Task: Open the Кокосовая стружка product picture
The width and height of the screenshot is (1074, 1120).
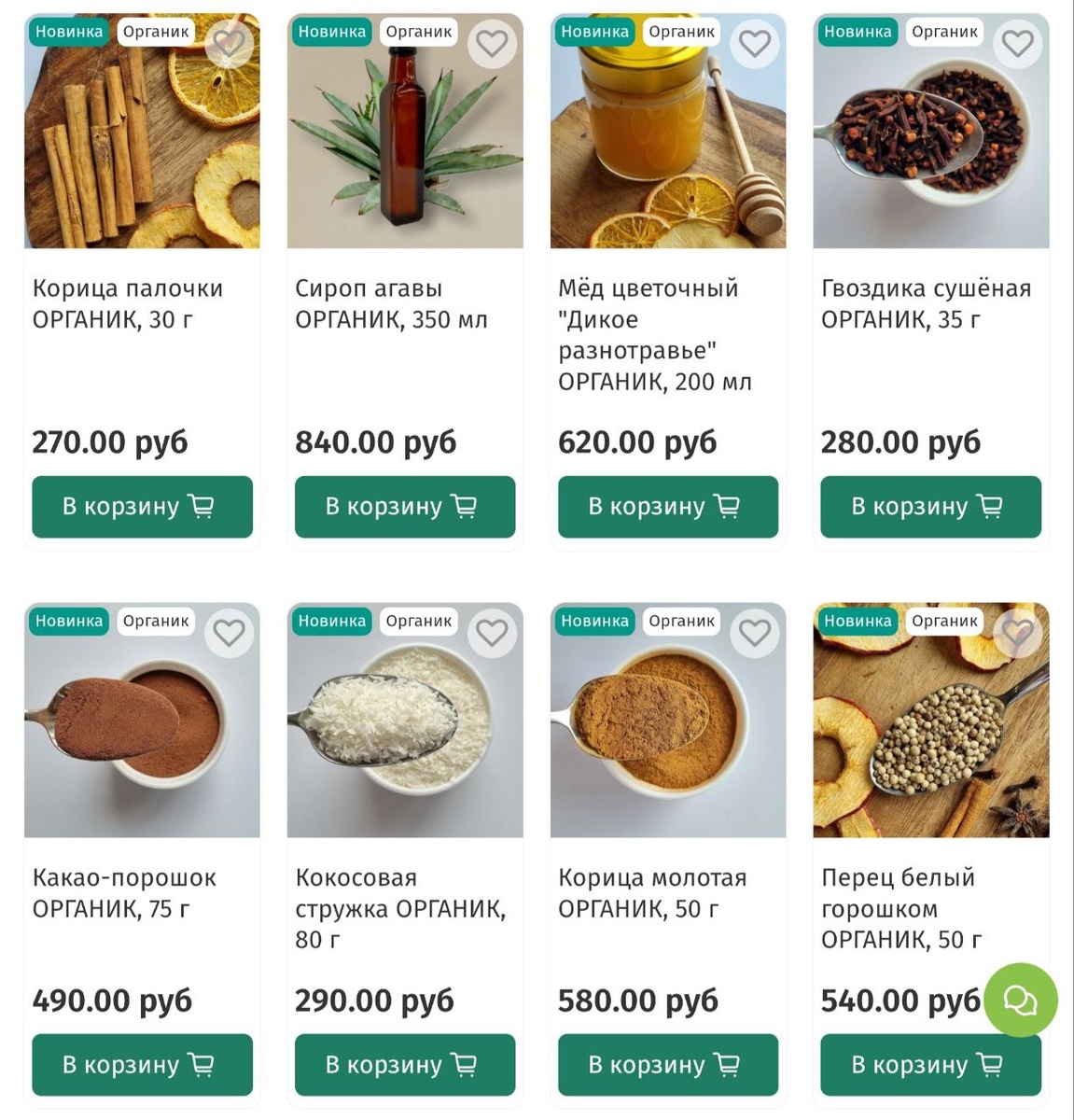Action: click(x=405, y=737)
